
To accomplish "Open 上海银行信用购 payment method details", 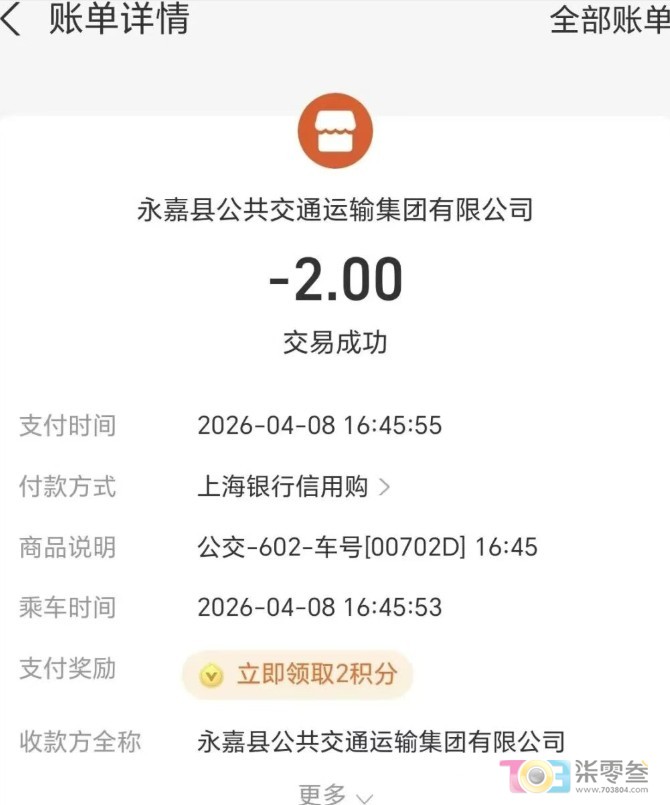I will pyautogui.click(x=293, y=487).
